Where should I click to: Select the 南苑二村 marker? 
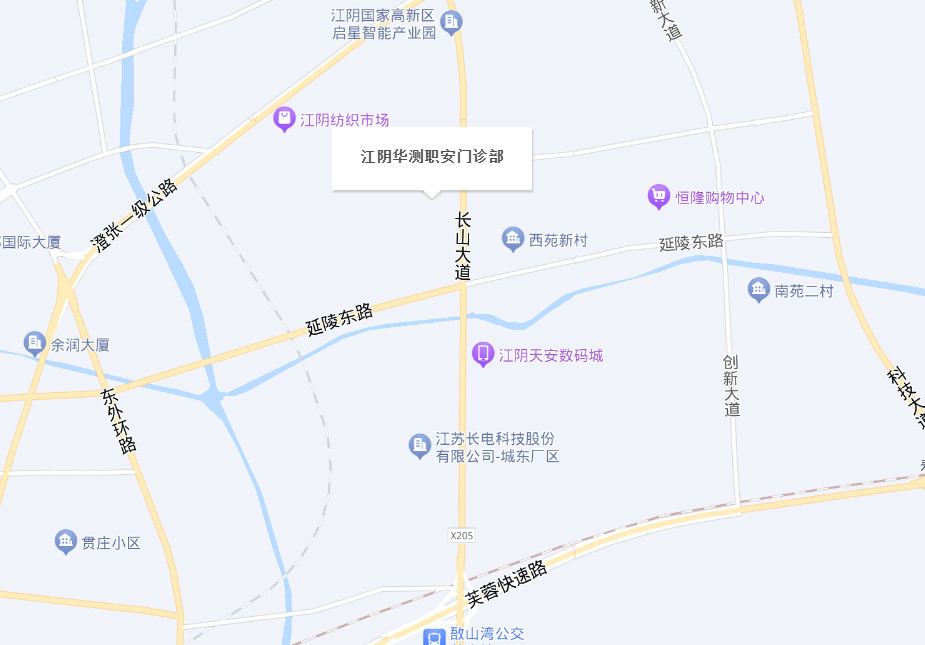click(759, 291)
